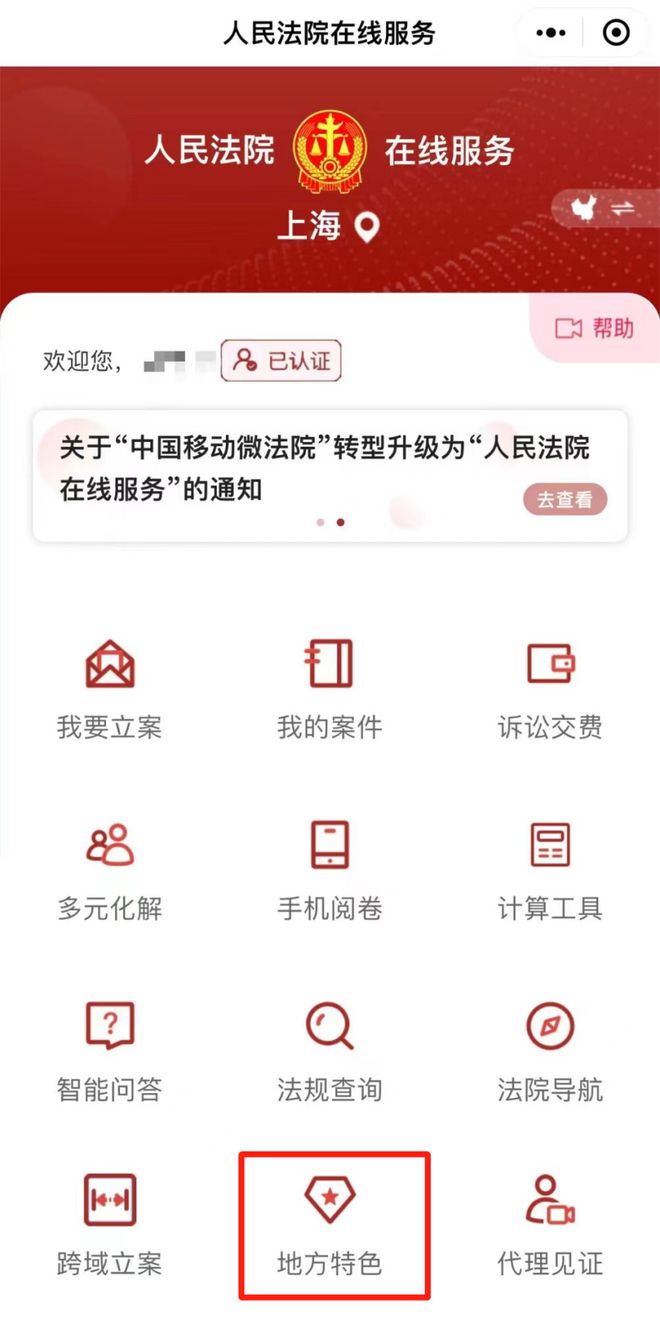The width and height of the screenshot is (660, 1317).
Task: Open 跨域立案
Action: click(109, 1225)
